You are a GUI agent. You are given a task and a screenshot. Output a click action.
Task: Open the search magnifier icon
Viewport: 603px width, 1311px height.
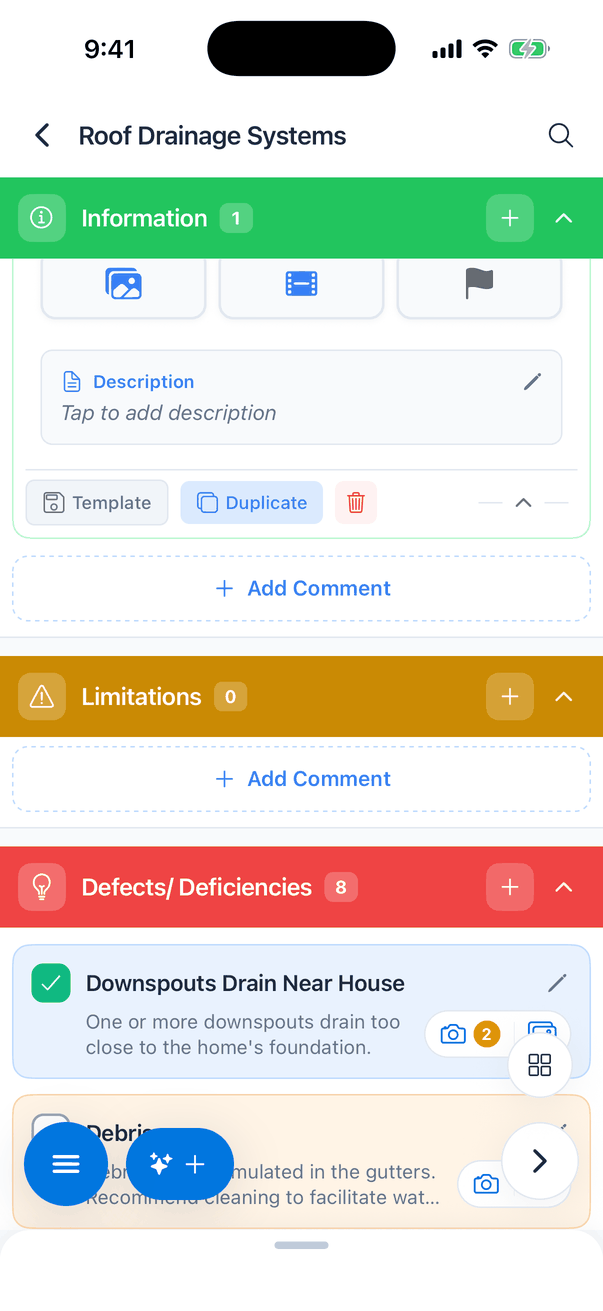(x=561, y=136)
